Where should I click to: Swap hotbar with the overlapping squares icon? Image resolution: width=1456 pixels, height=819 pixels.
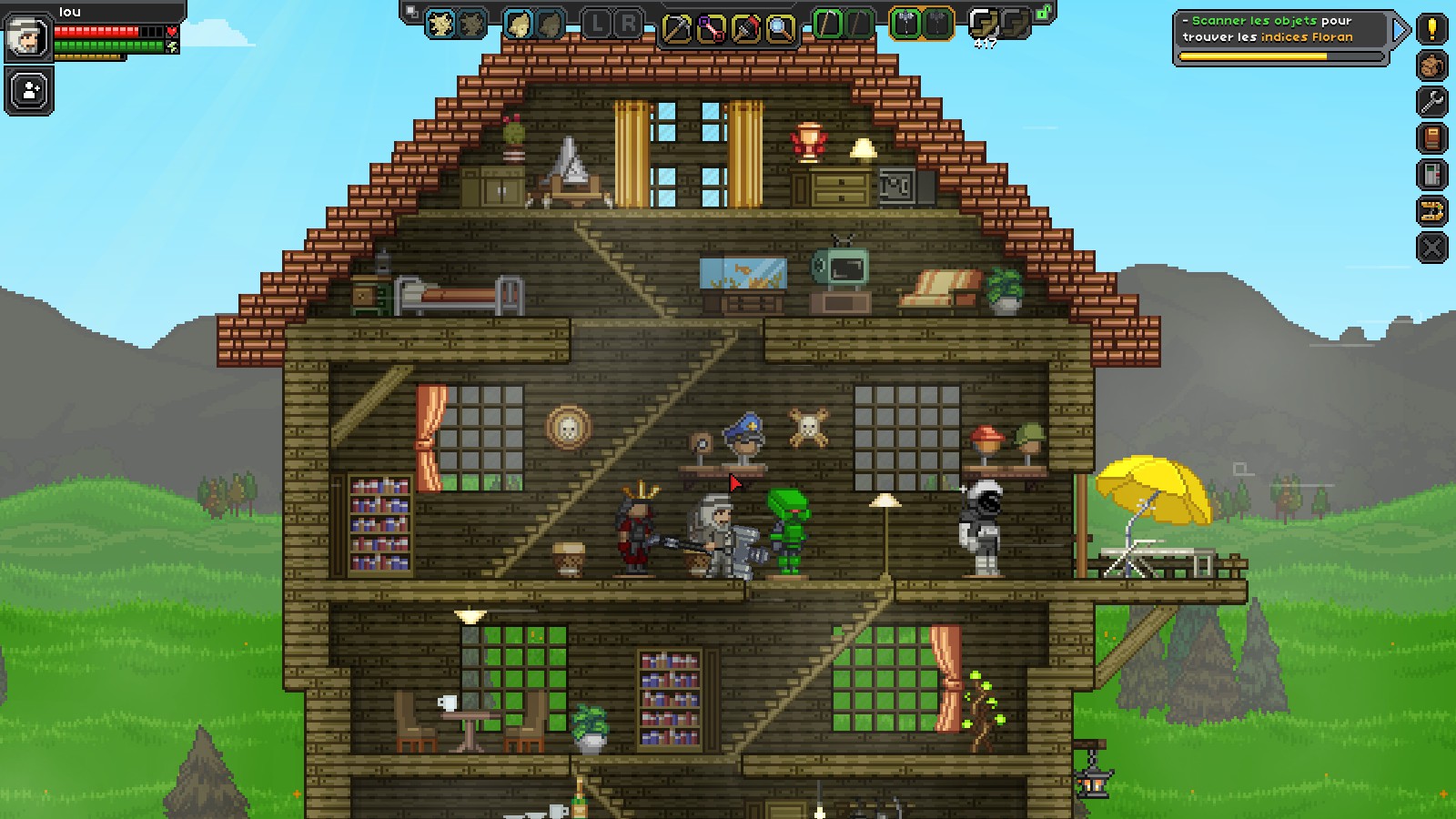pyautogui.click(x=411, y=12)
